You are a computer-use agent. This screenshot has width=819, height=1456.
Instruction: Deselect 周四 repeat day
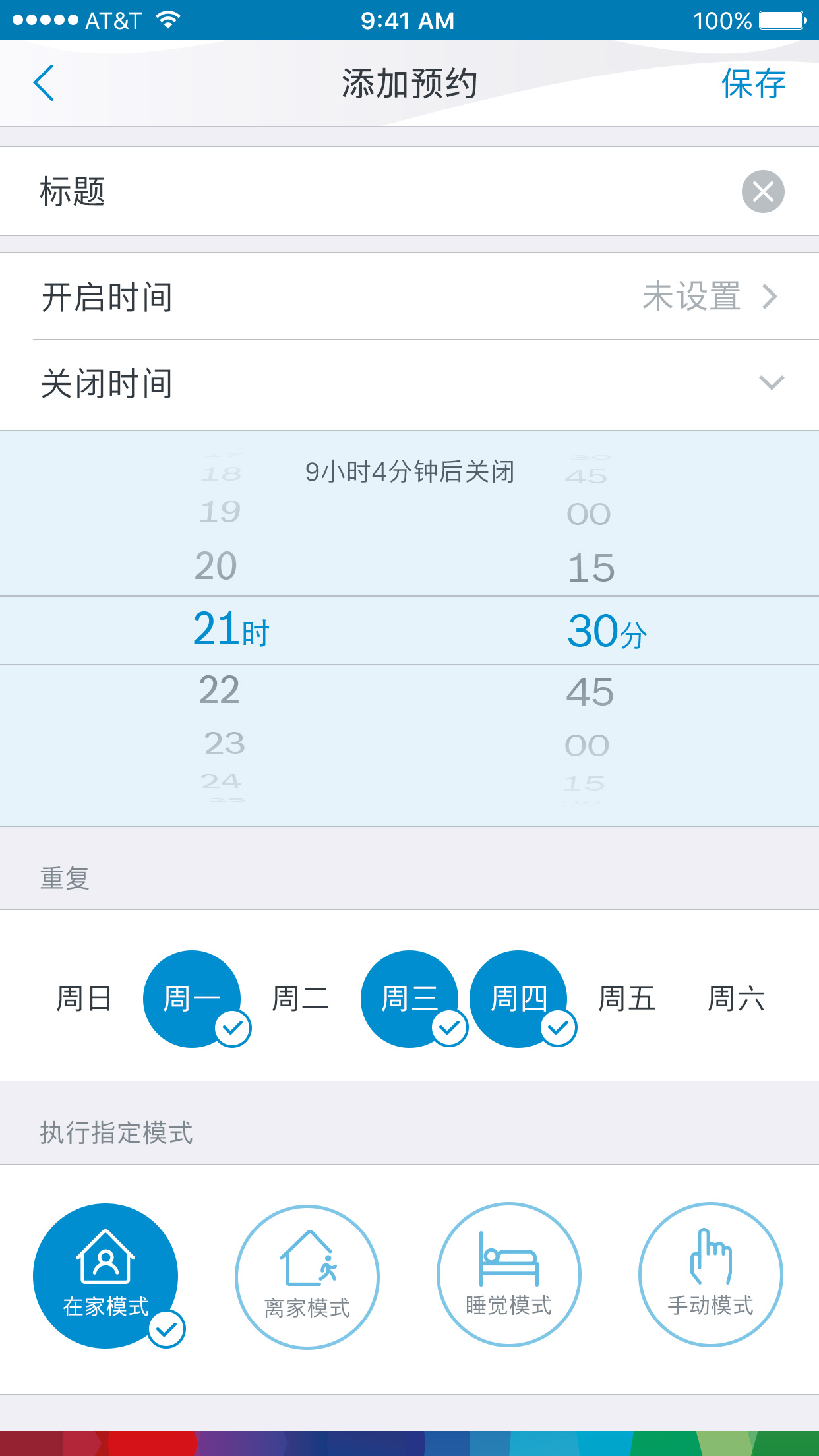click(x=518, y=998)
